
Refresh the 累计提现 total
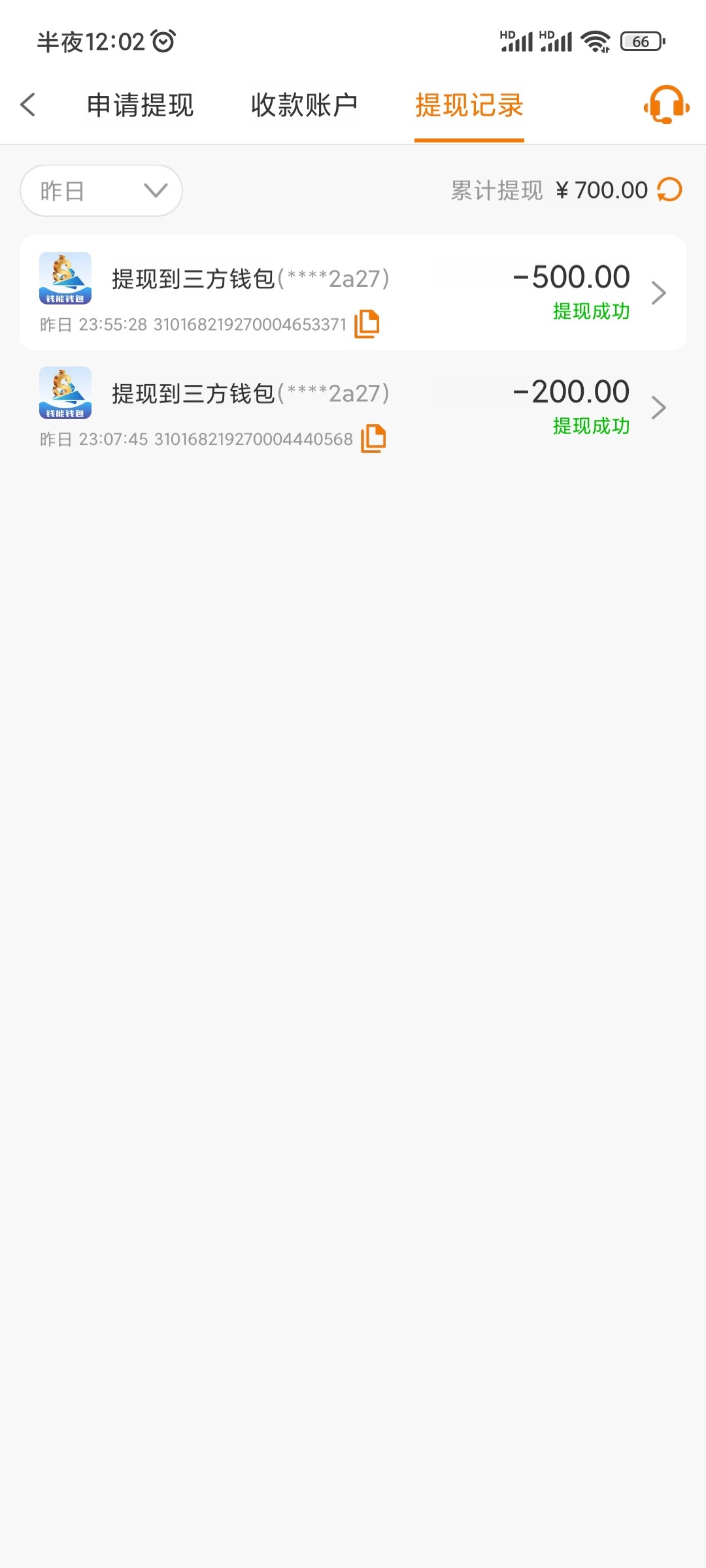pyautogui.click(x=669, y=190)
